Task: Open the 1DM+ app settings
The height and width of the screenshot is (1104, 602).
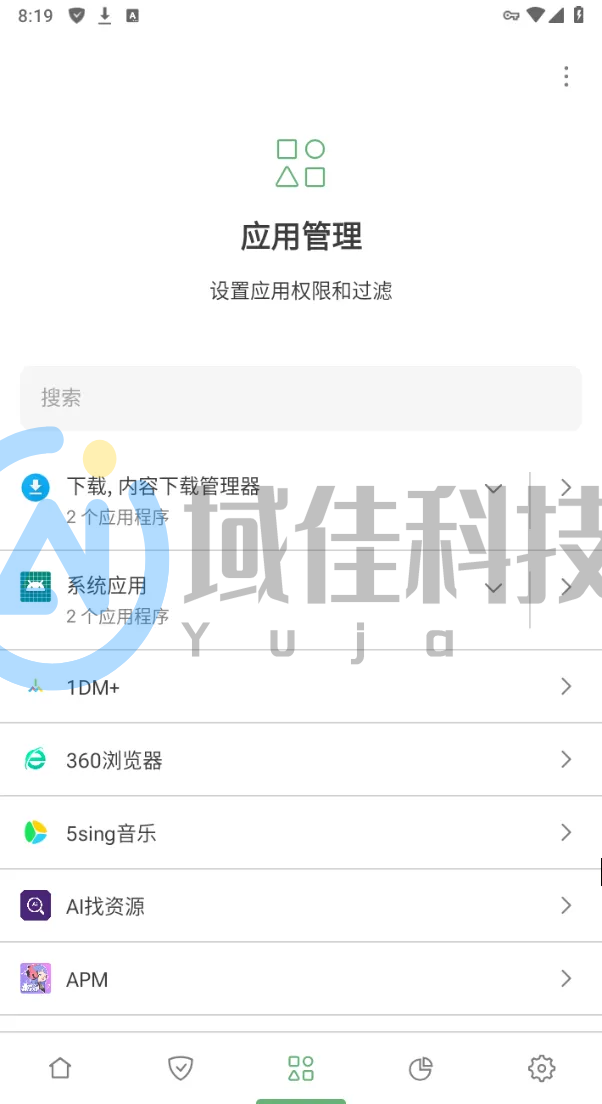Action: click(300, 687)
